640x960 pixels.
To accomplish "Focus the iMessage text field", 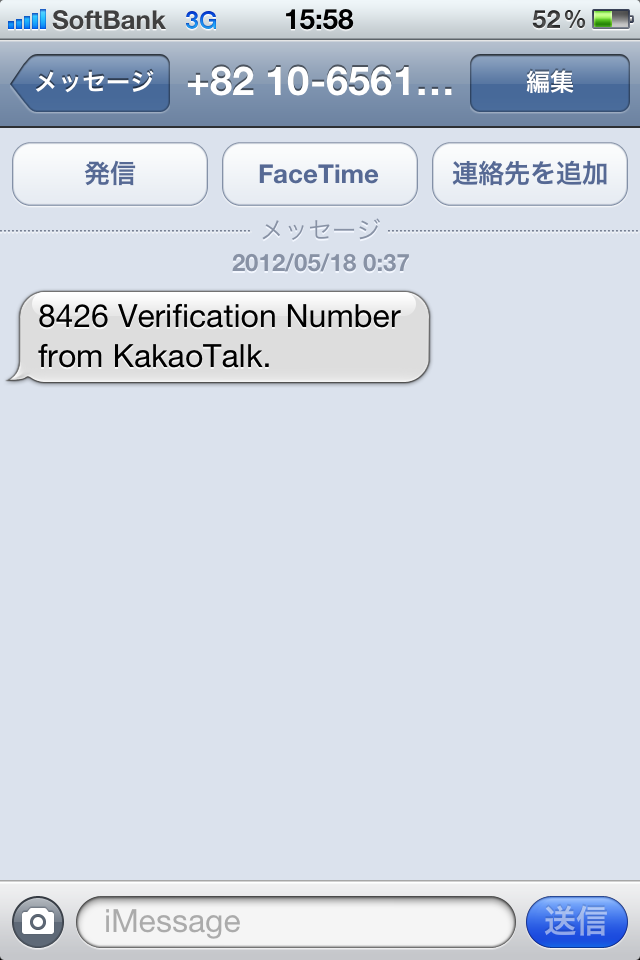I will tap(295, 921).
